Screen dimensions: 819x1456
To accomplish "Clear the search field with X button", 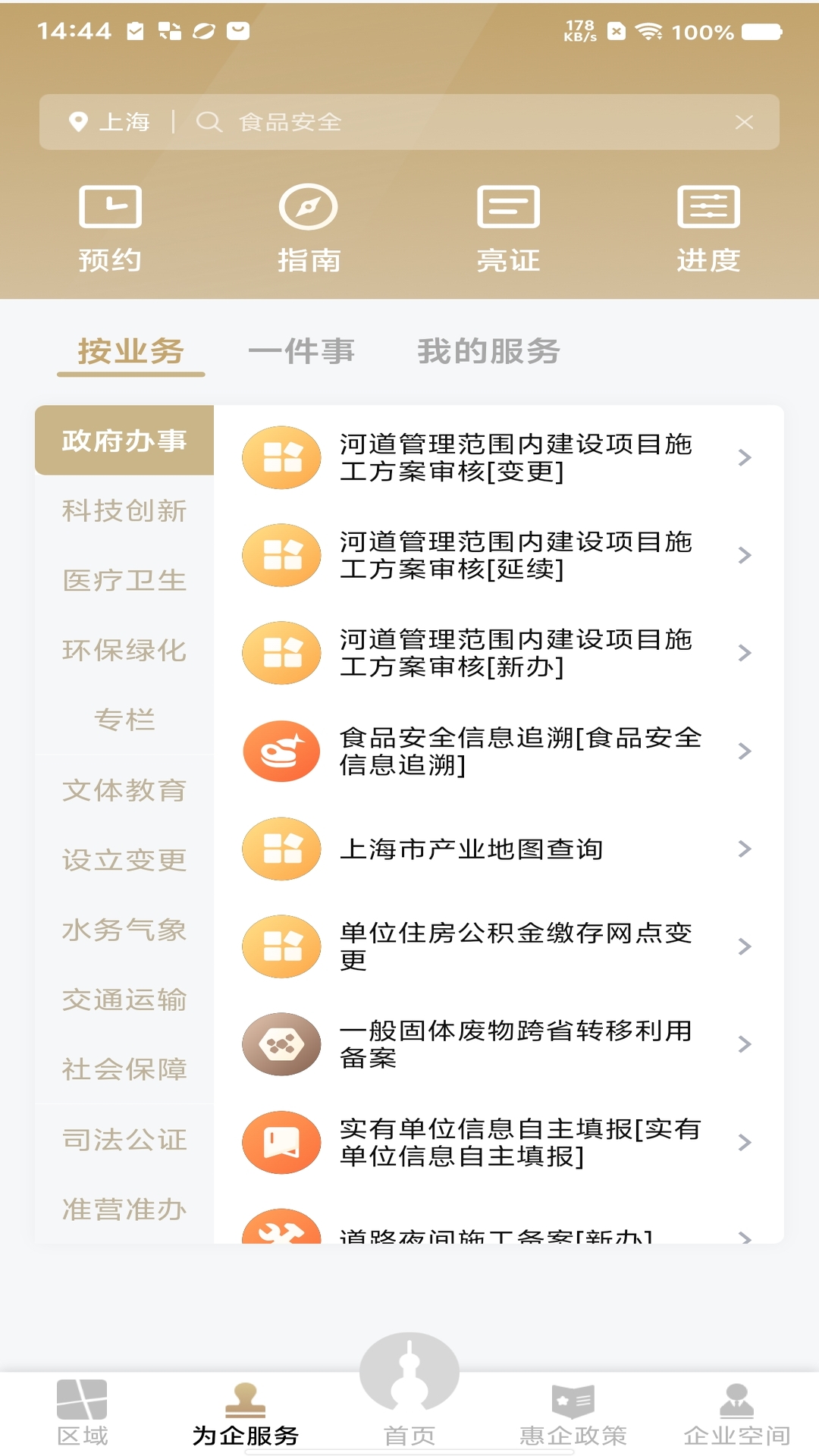I will (x=744, y=121).
